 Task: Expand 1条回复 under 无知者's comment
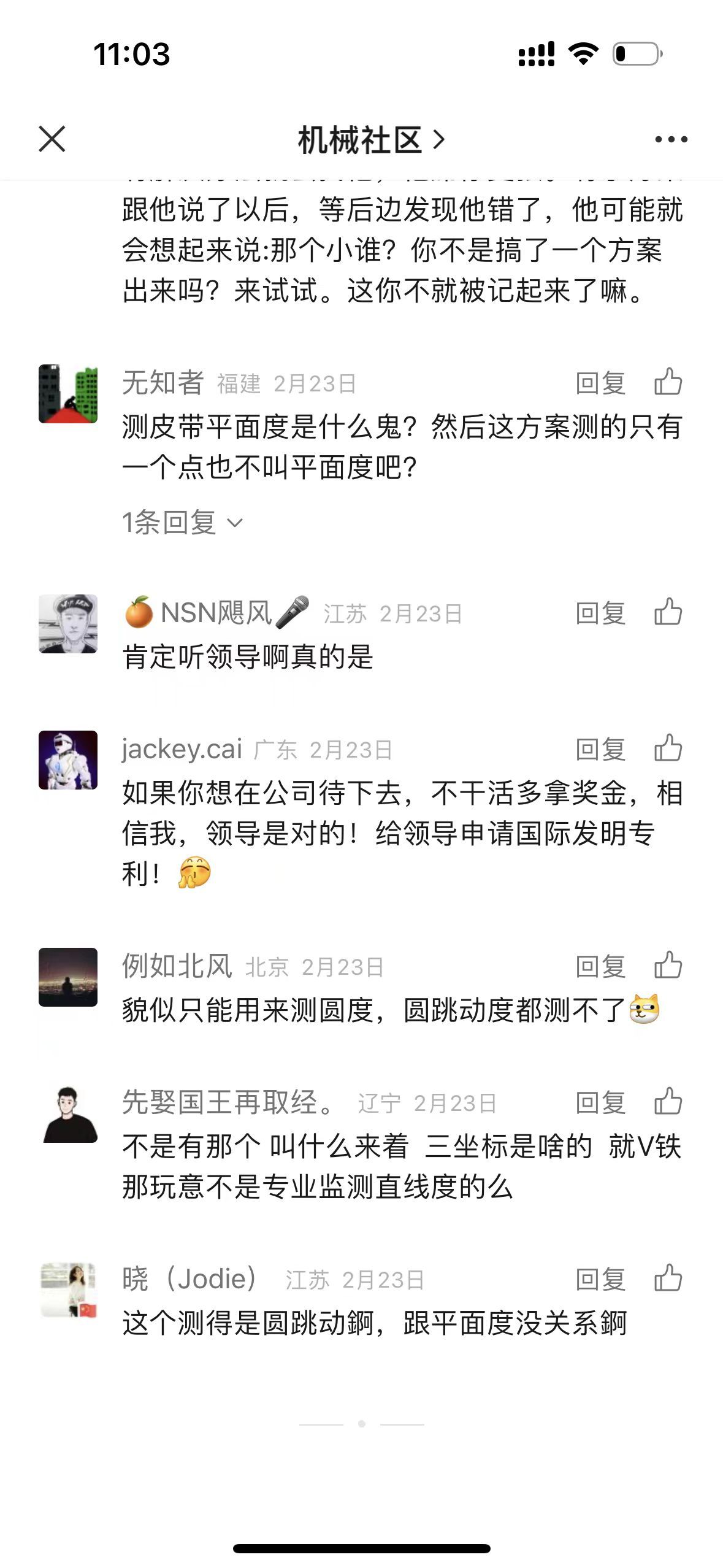182,523
